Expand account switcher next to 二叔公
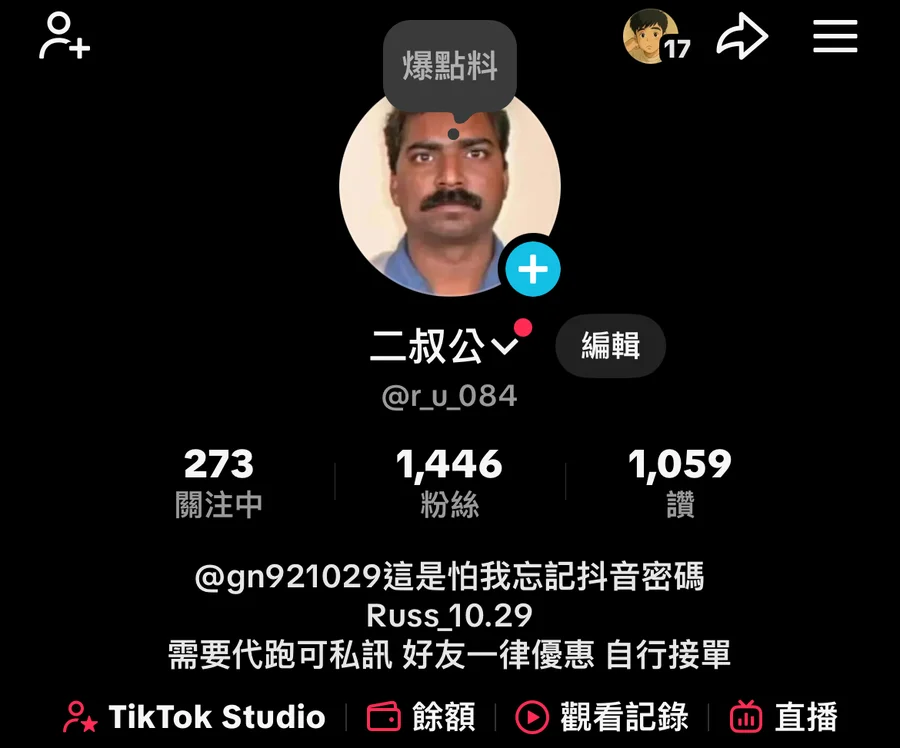 (x=505, y=346)
